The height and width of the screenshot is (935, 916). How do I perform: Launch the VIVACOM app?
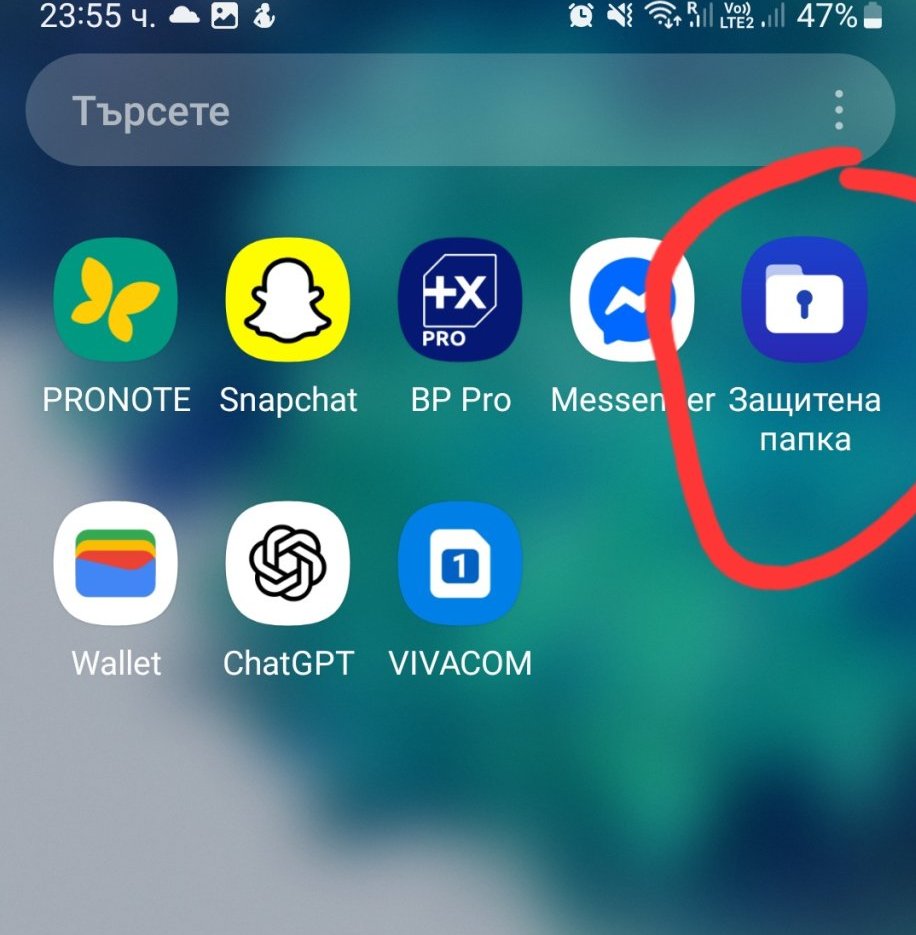click(x=460, y=563)
